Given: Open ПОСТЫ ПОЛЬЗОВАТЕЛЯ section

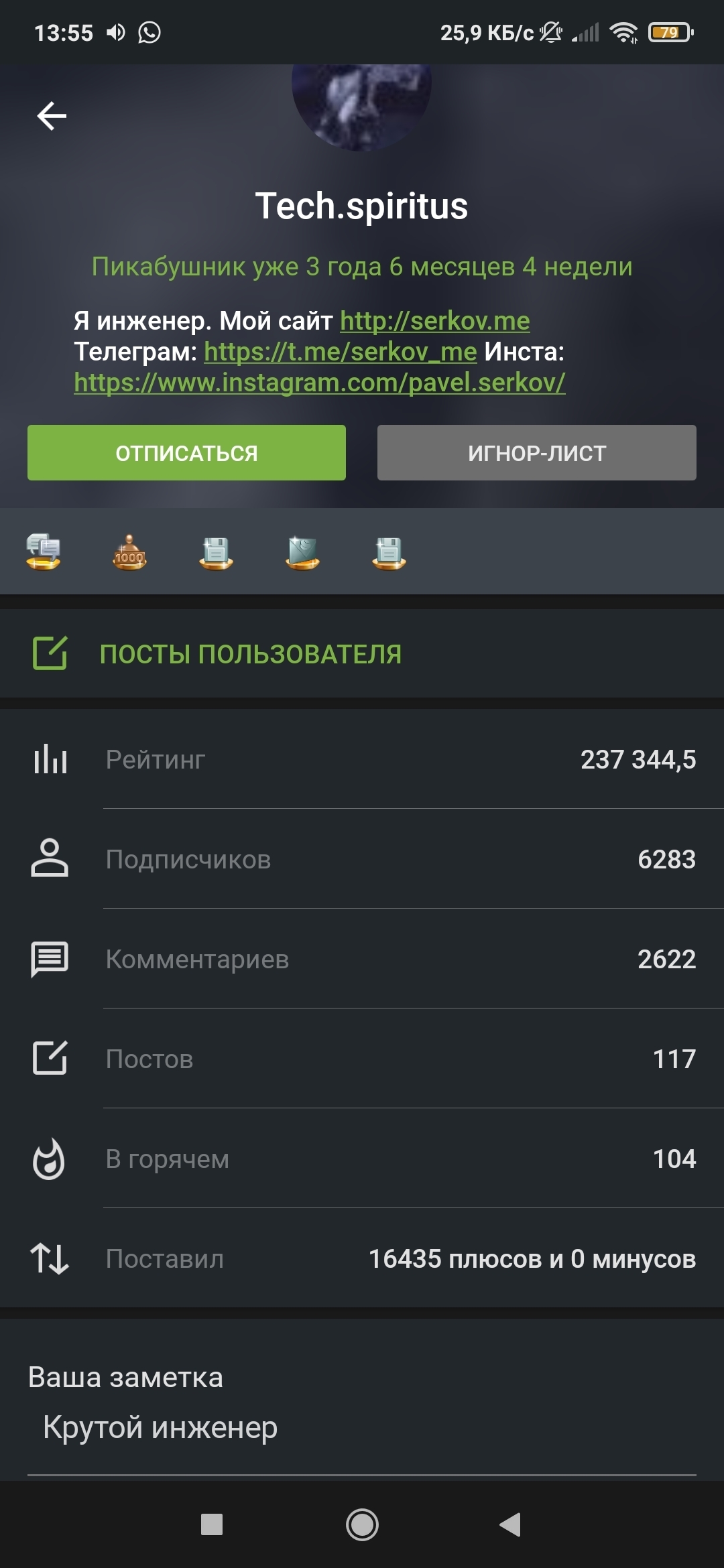Looking at the screenshot, I should [x=250, y=654].
